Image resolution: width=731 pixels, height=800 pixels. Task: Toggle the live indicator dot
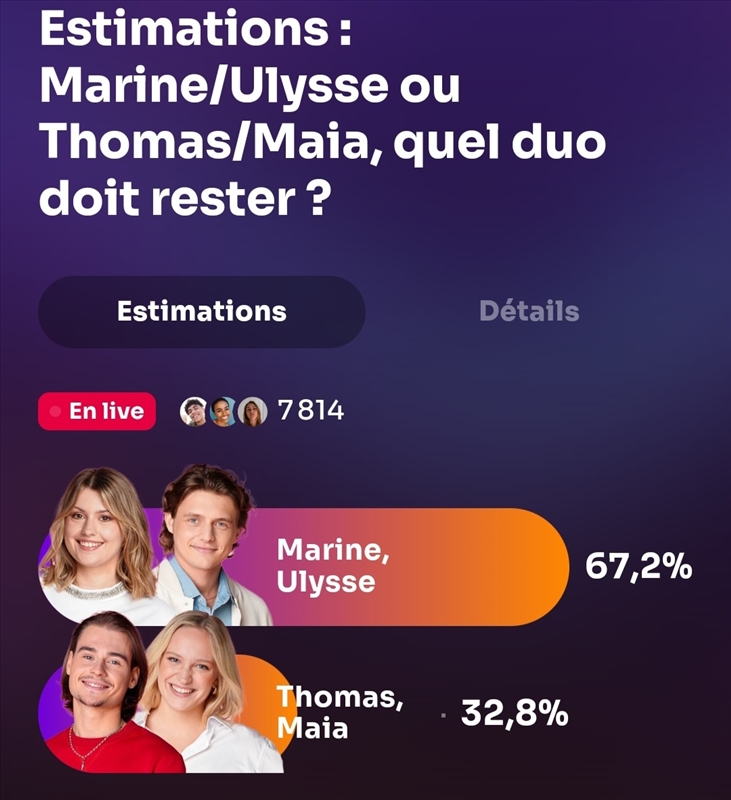58,409
